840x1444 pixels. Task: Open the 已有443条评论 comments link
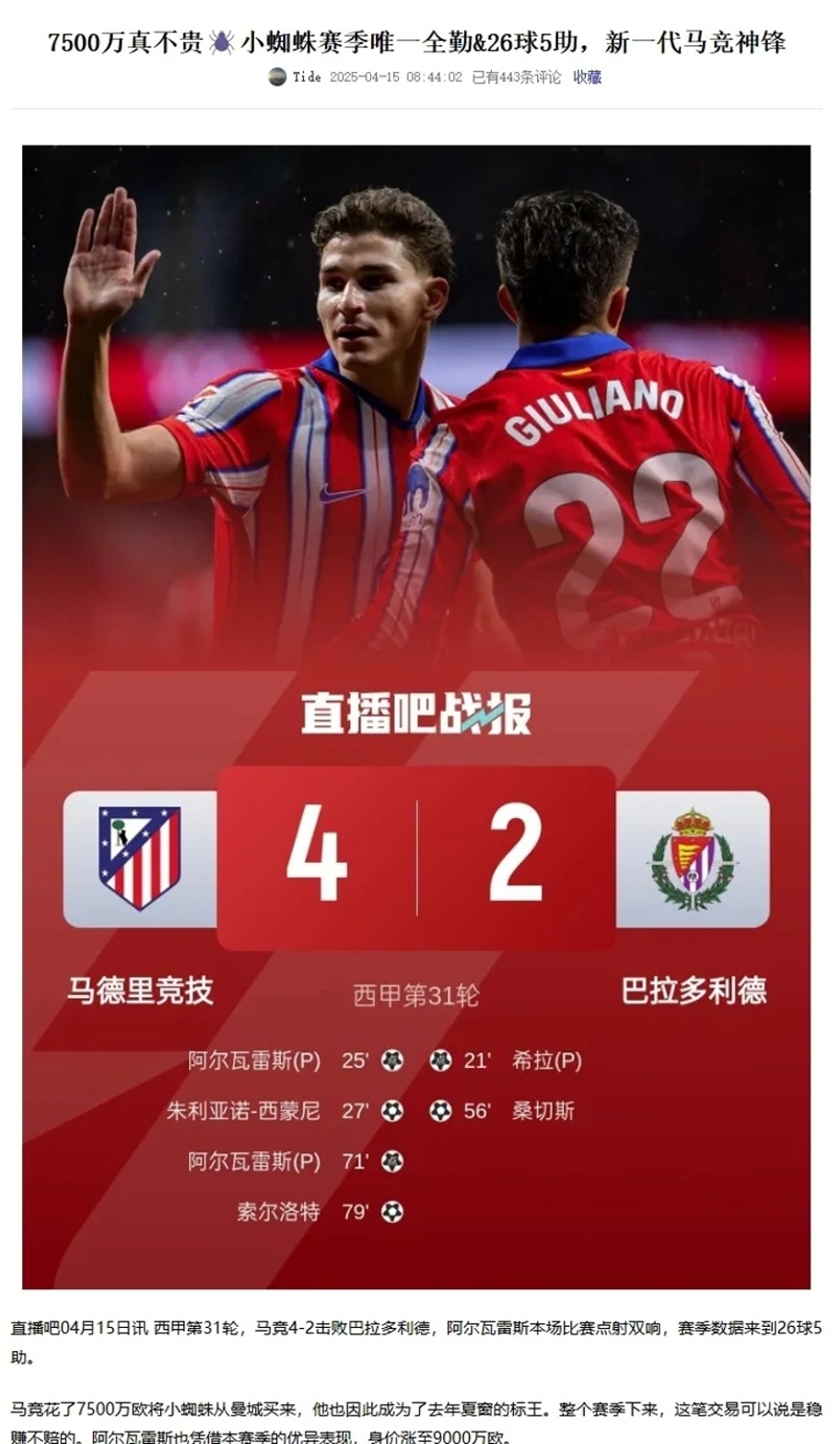tap(516, 77)
